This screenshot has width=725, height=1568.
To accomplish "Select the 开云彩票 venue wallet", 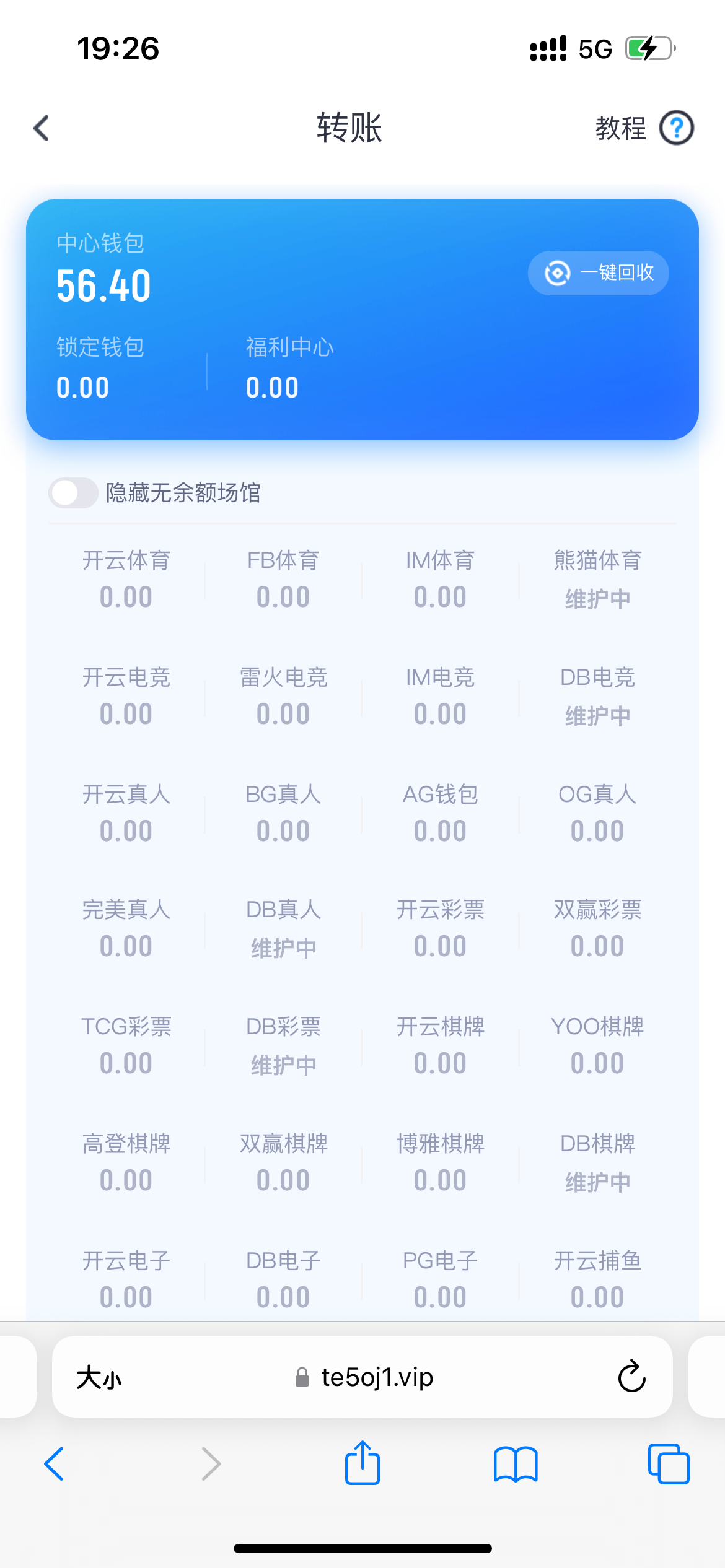I will 441,929.
